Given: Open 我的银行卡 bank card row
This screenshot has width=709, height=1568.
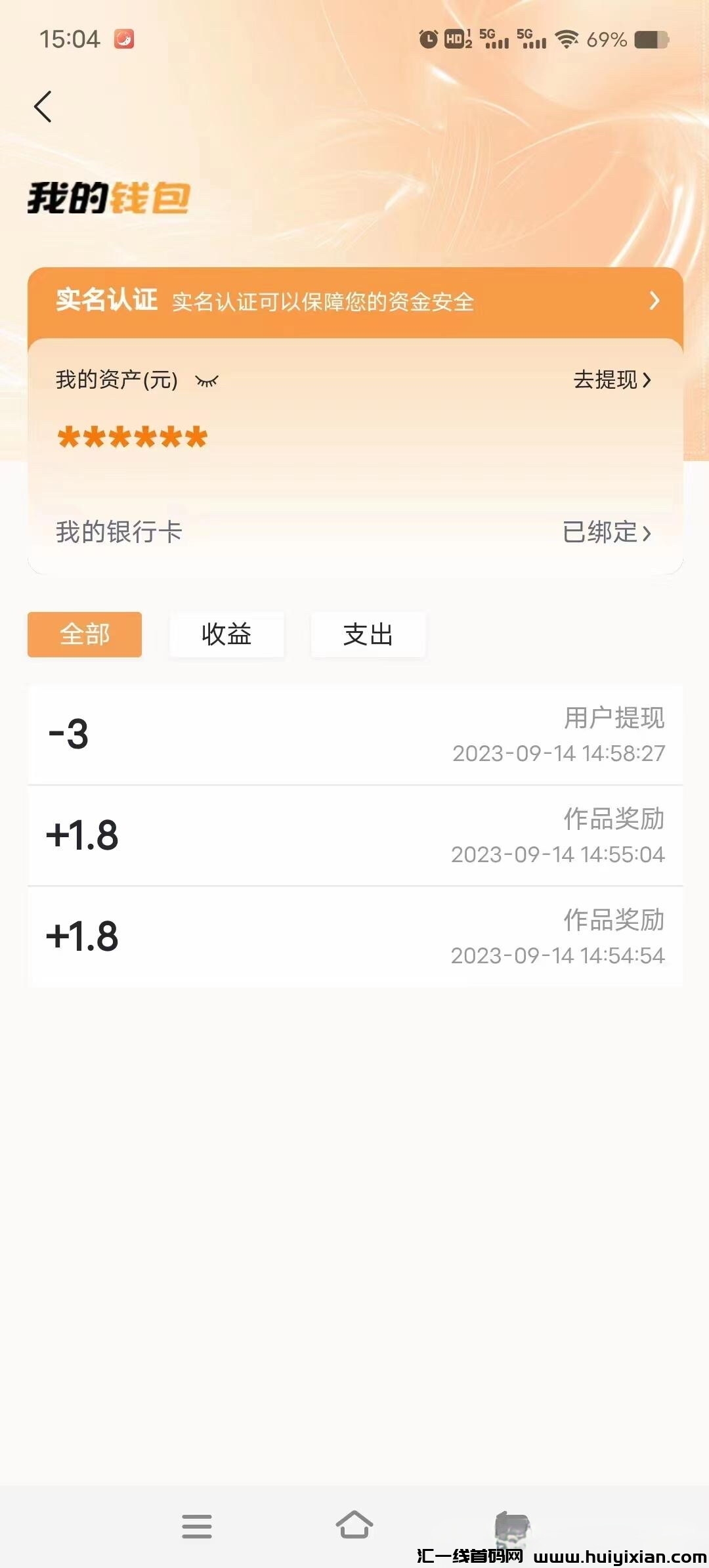Looking at the screenshot, I should 354,533.
